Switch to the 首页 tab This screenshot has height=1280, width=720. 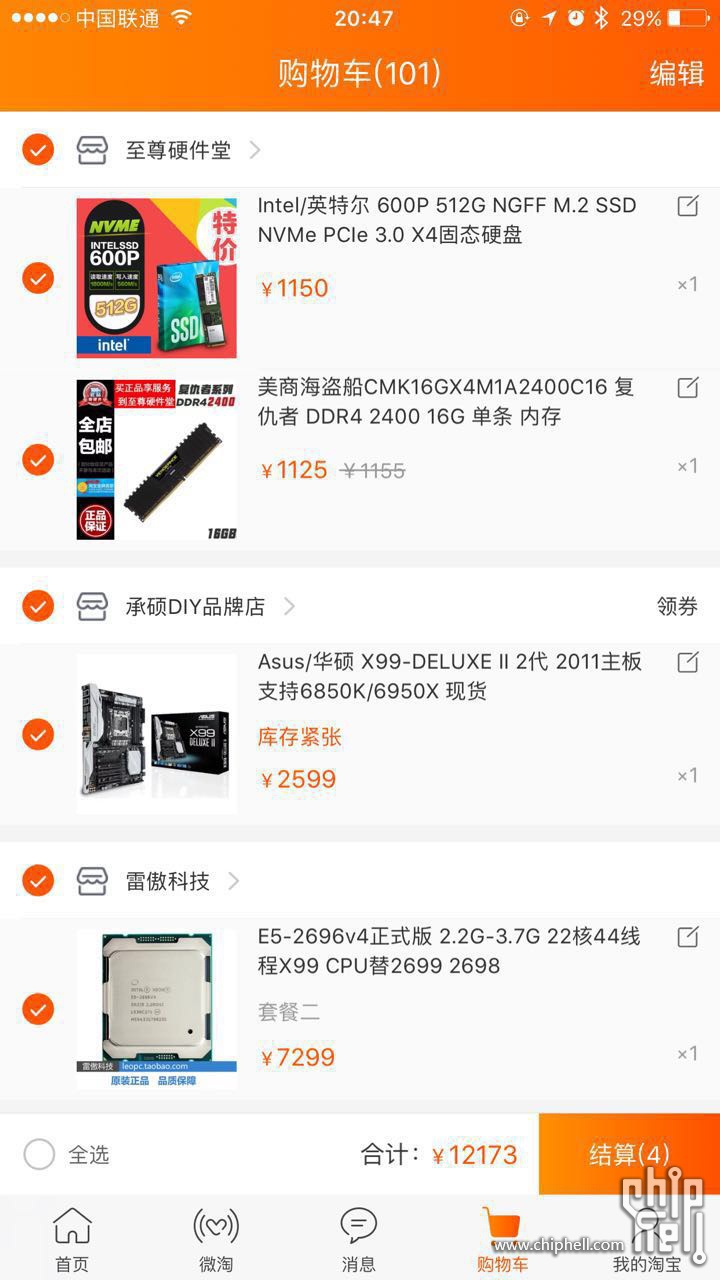tap(72, 1240)
